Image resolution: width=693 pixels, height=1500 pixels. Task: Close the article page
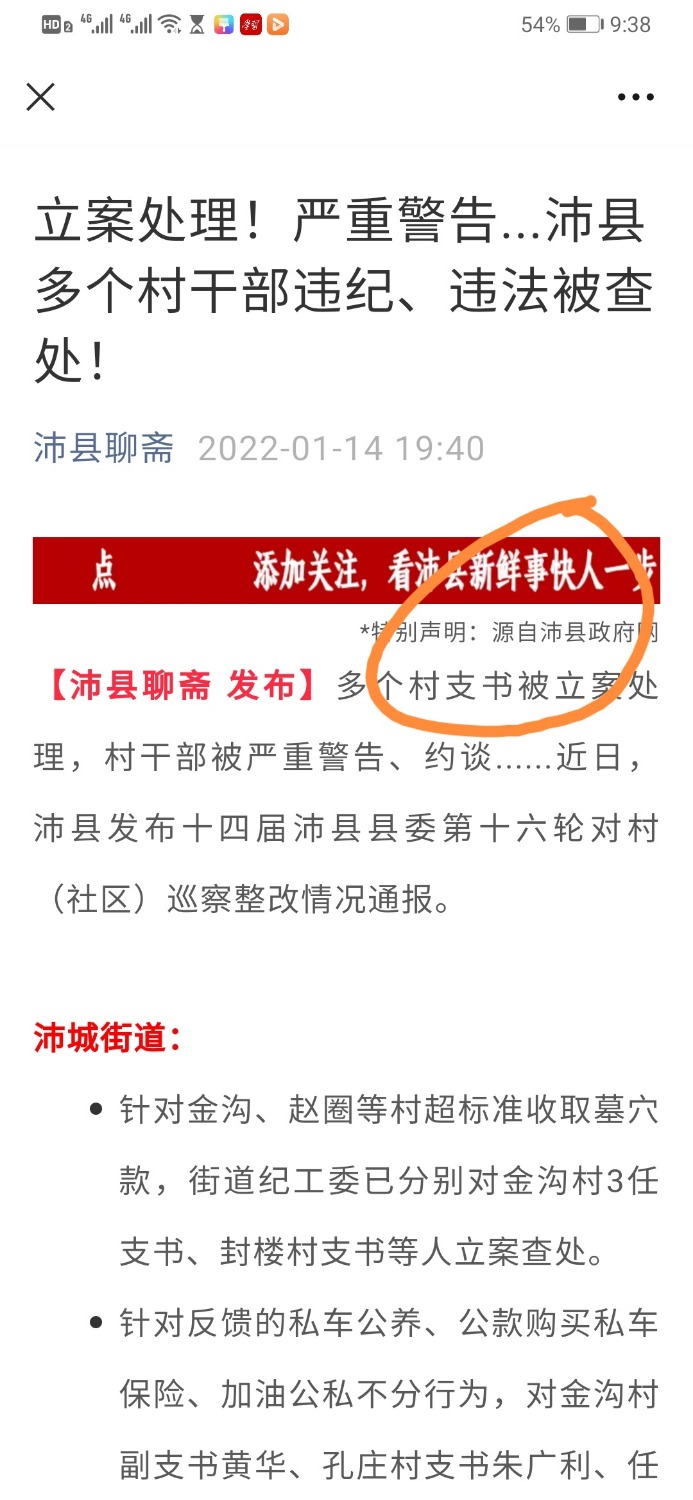click(x=40, y=97)
